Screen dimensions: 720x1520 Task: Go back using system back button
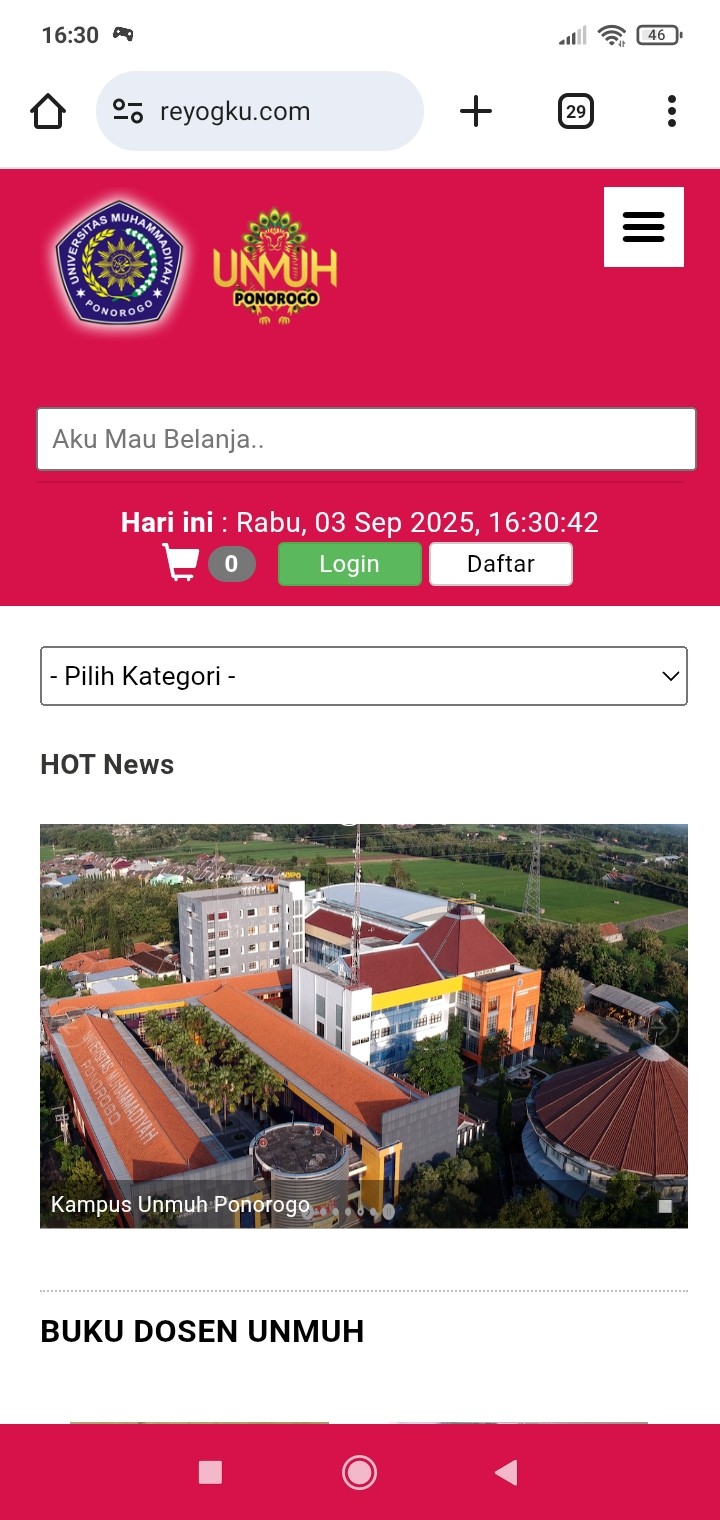pos(507,1472)
